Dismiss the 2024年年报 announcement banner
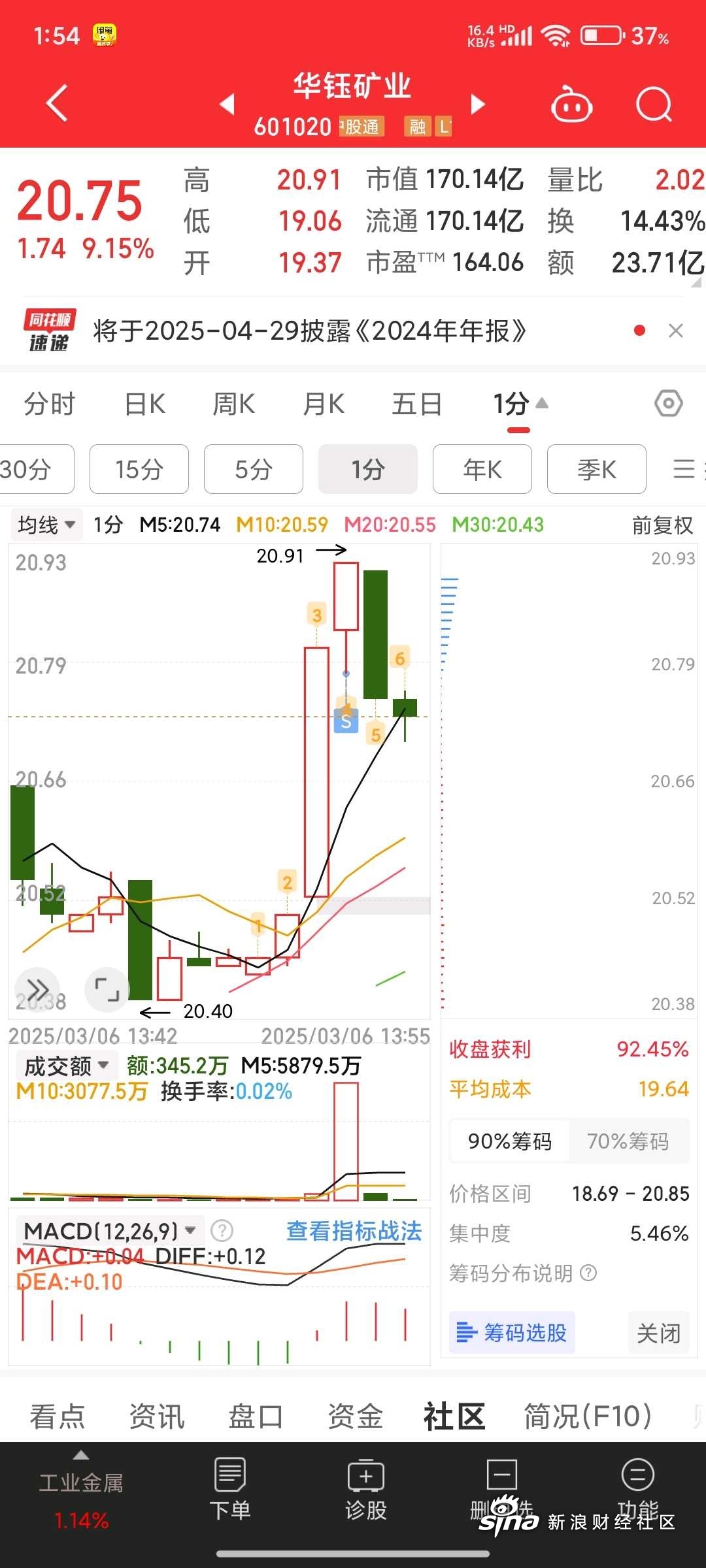Screen dimensions: 706x1568 [x=676, y=331]
